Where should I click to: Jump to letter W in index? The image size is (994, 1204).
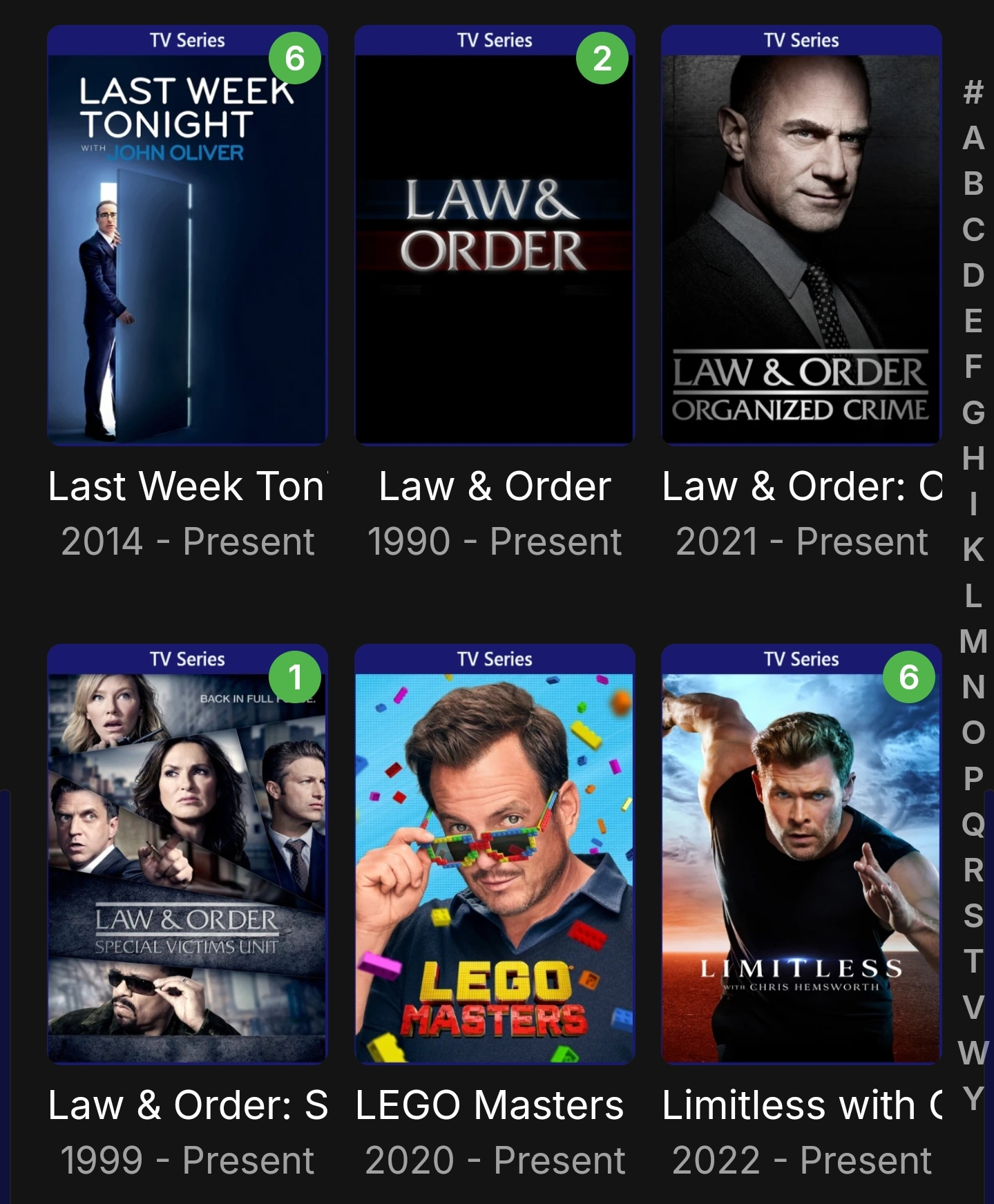coord(973,1053)
